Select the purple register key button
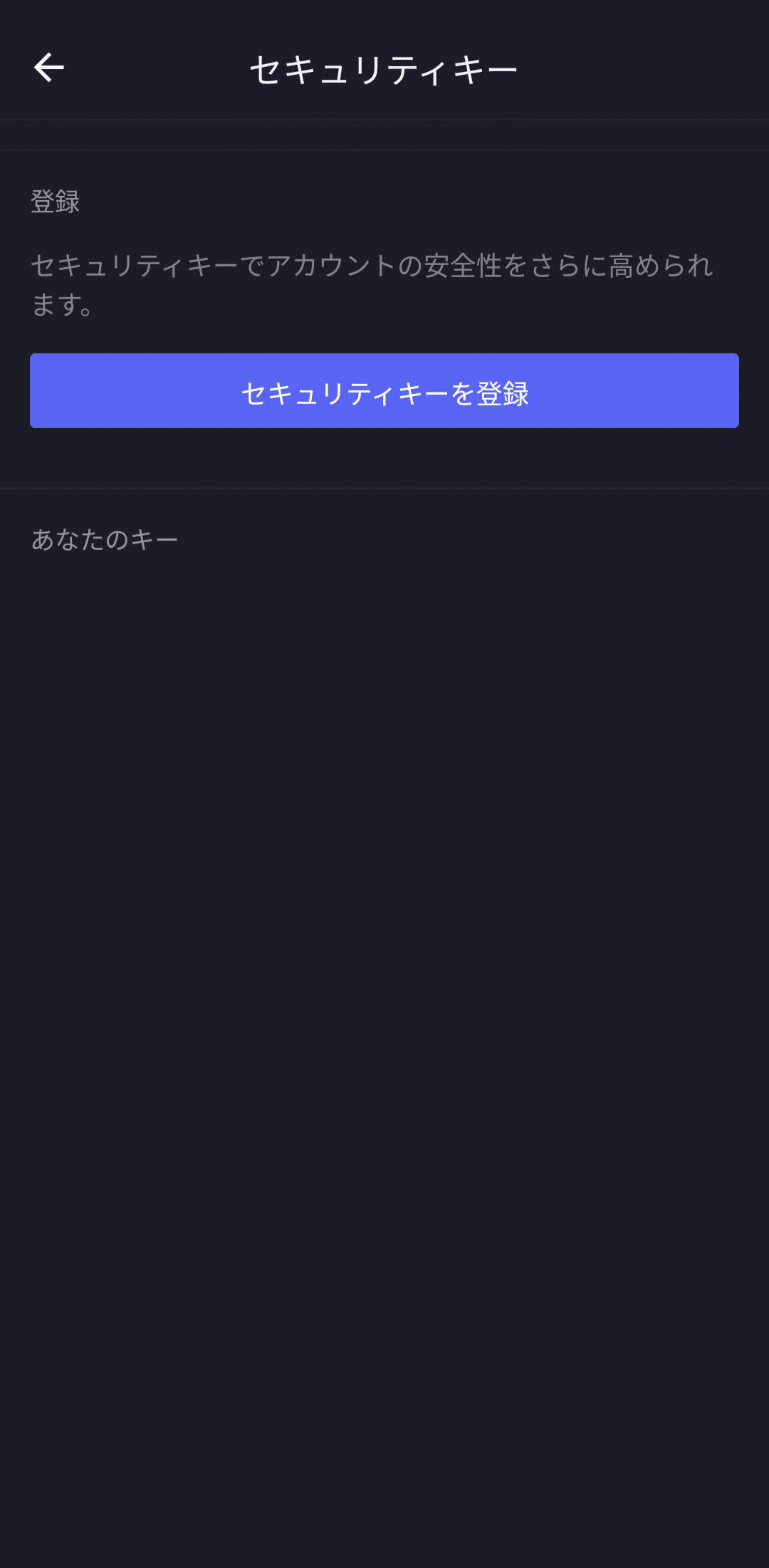The height and width of the screenshot is (1568, 769). click(x=384, y=390)
